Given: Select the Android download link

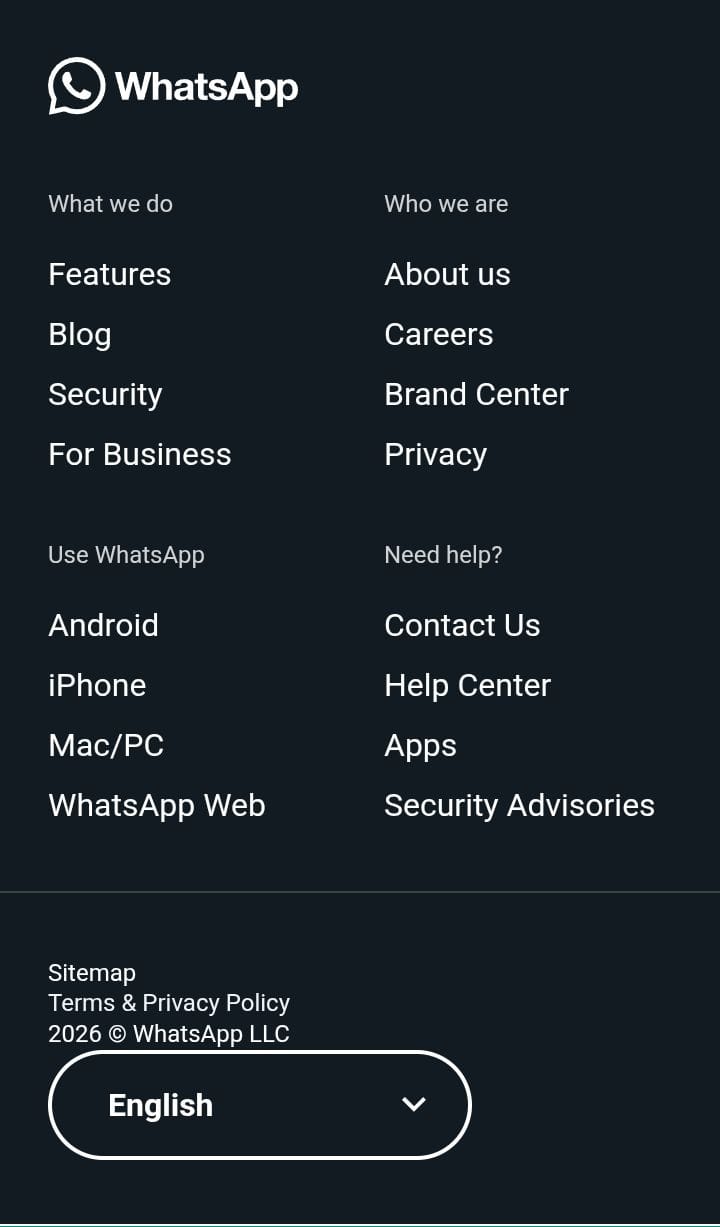Looking at the screenshot, I should [103, 625].
